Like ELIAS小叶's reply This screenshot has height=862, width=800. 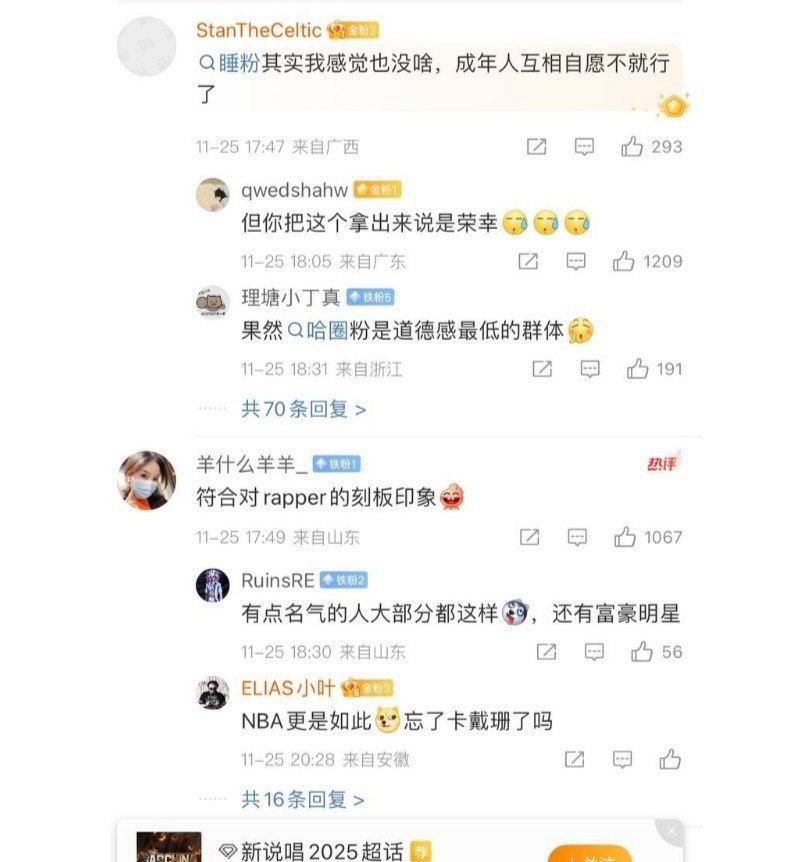670,759
